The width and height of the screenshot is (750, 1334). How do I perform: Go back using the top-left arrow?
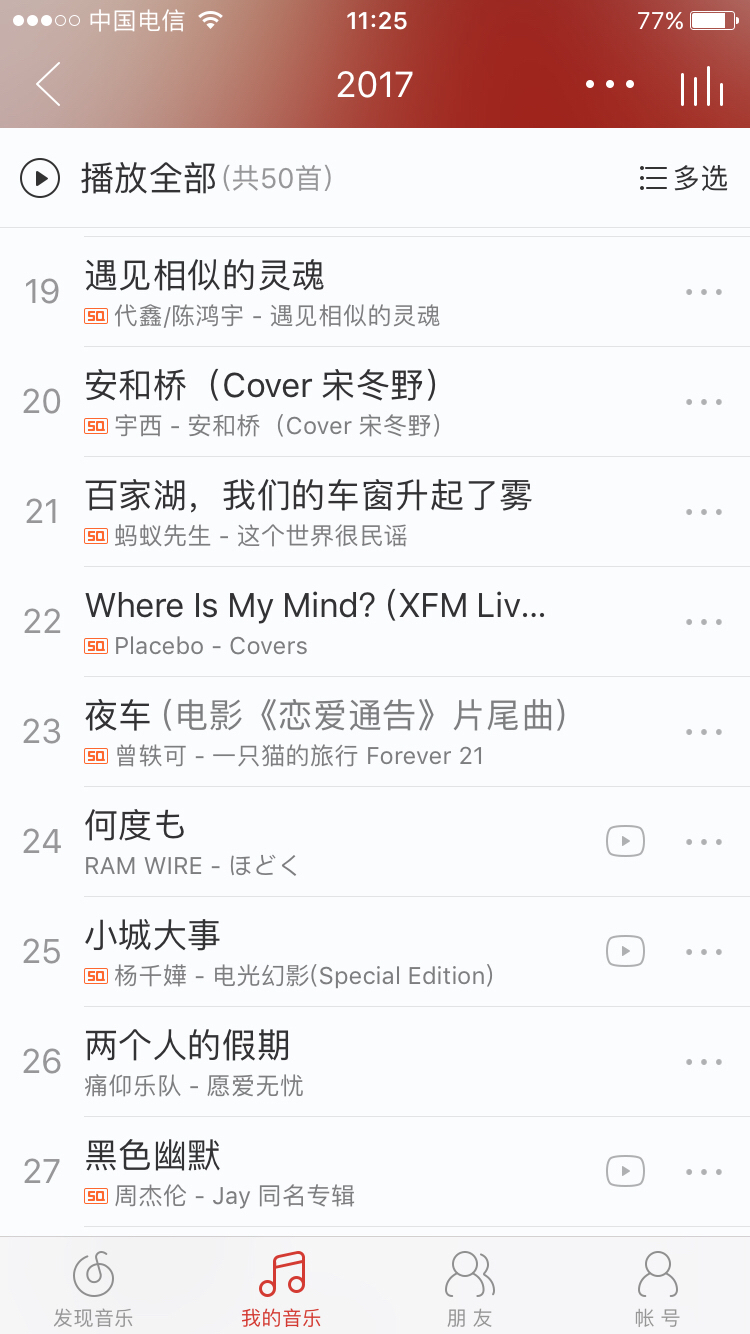(x=48, y=84)
